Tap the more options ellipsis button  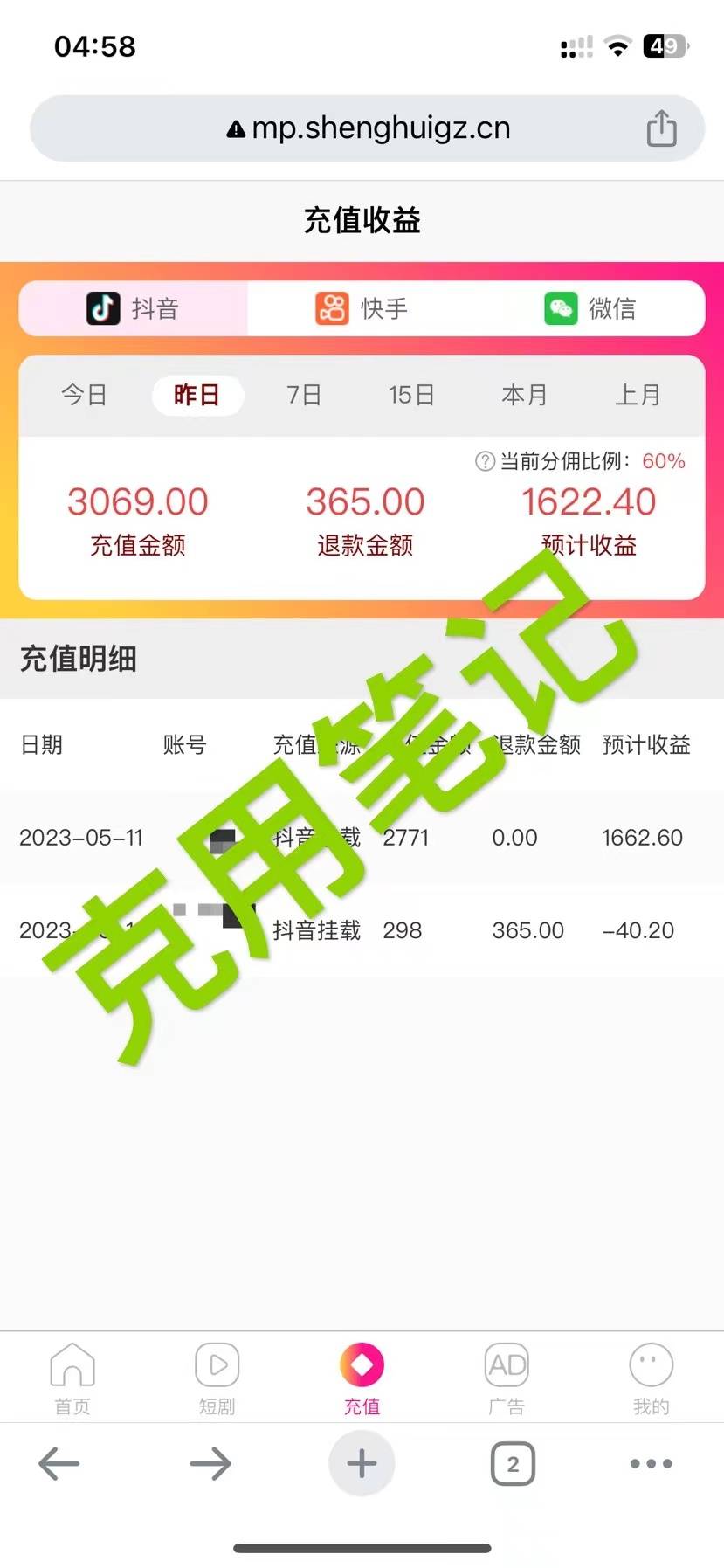(649, 1464)
